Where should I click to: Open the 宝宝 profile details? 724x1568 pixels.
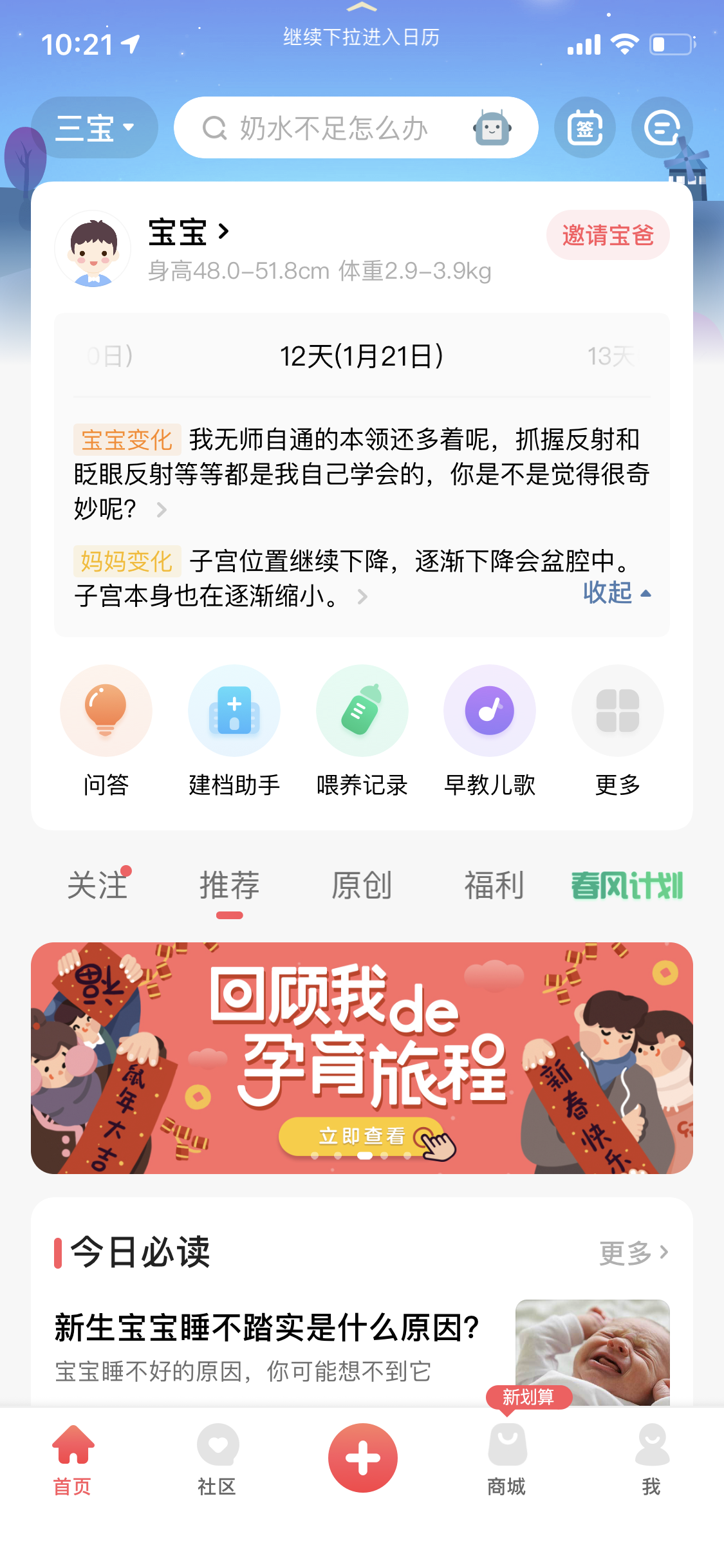point(189,232)
